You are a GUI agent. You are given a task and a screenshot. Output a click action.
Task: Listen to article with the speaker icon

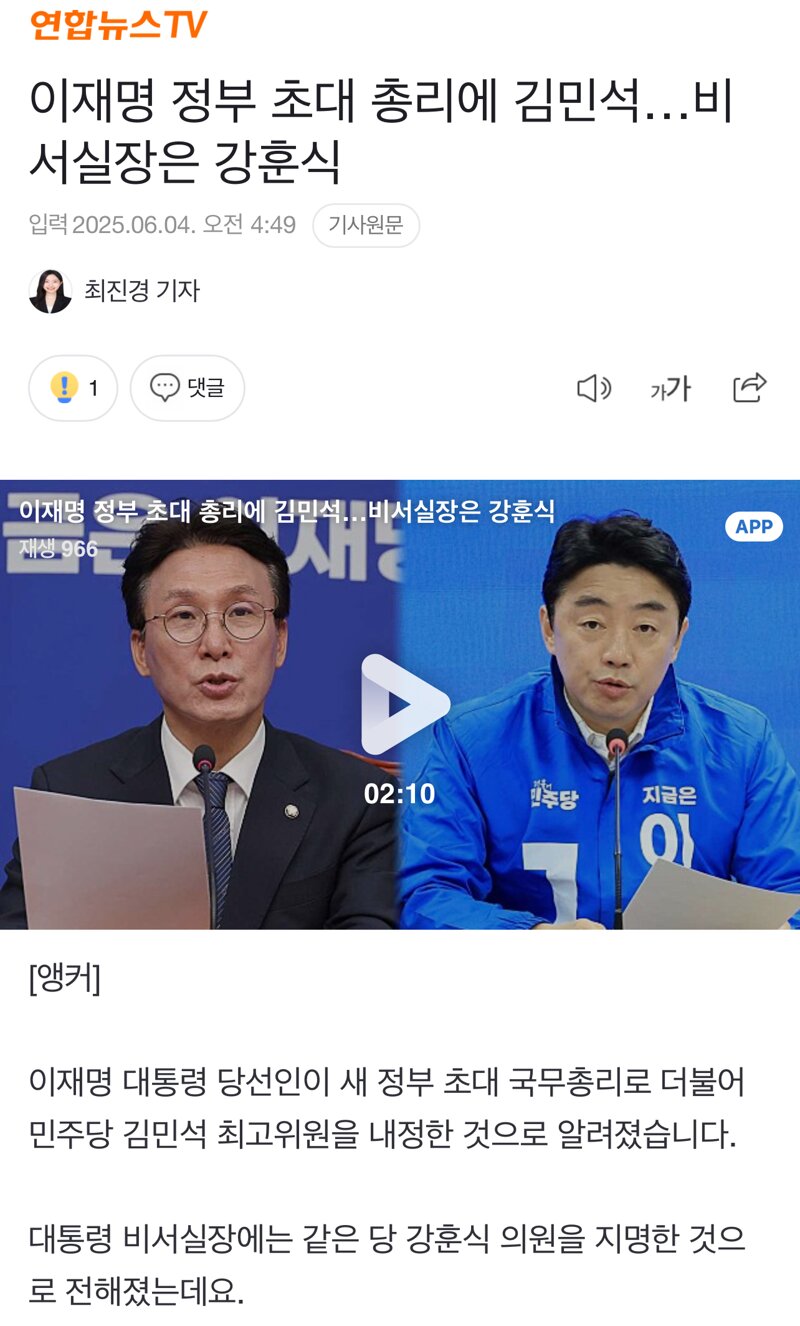click(594, 388)
